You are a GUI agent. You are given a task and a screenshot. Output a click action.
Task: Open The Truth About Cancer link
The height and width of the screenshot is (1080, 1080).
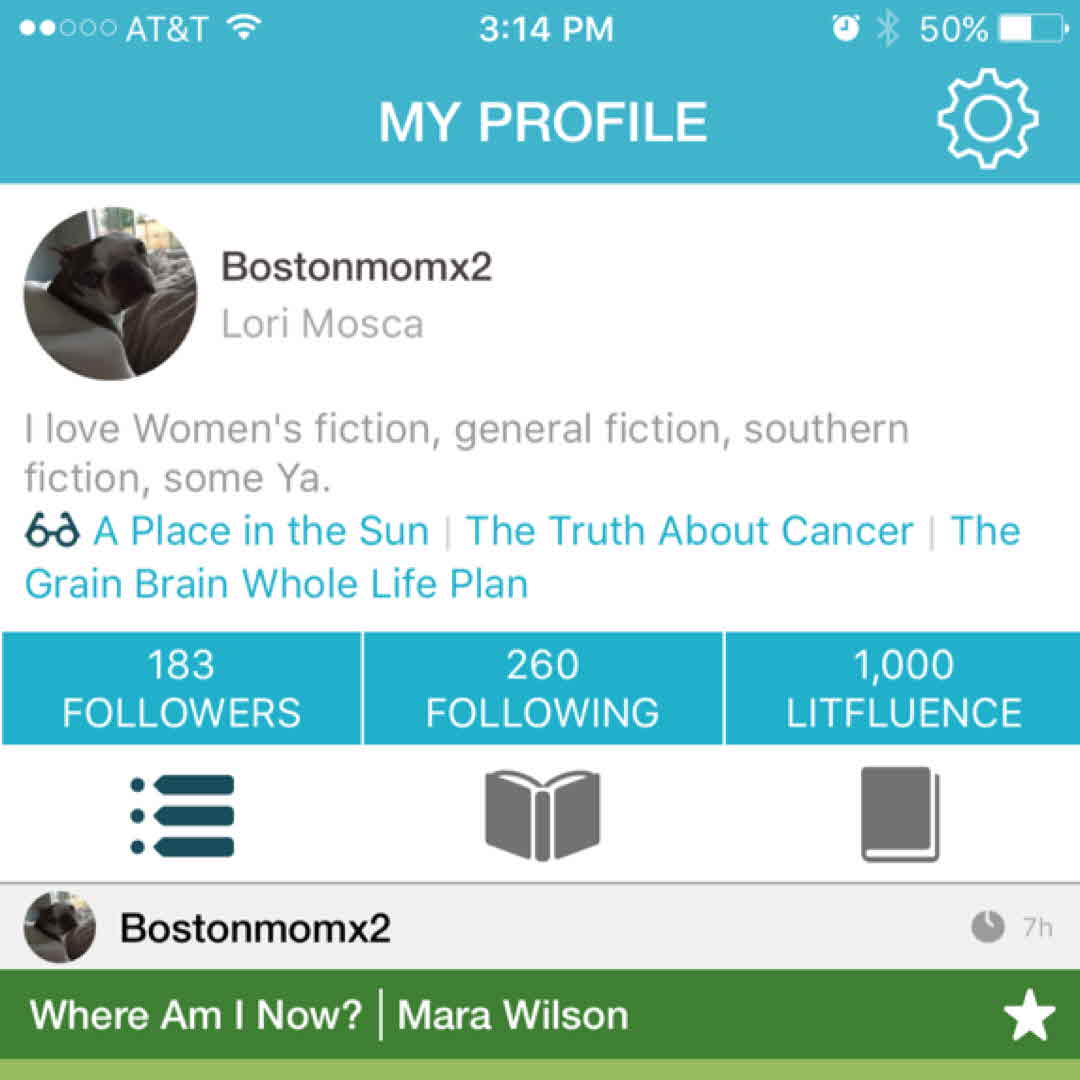pyautogui.click(x=689, y=531)
